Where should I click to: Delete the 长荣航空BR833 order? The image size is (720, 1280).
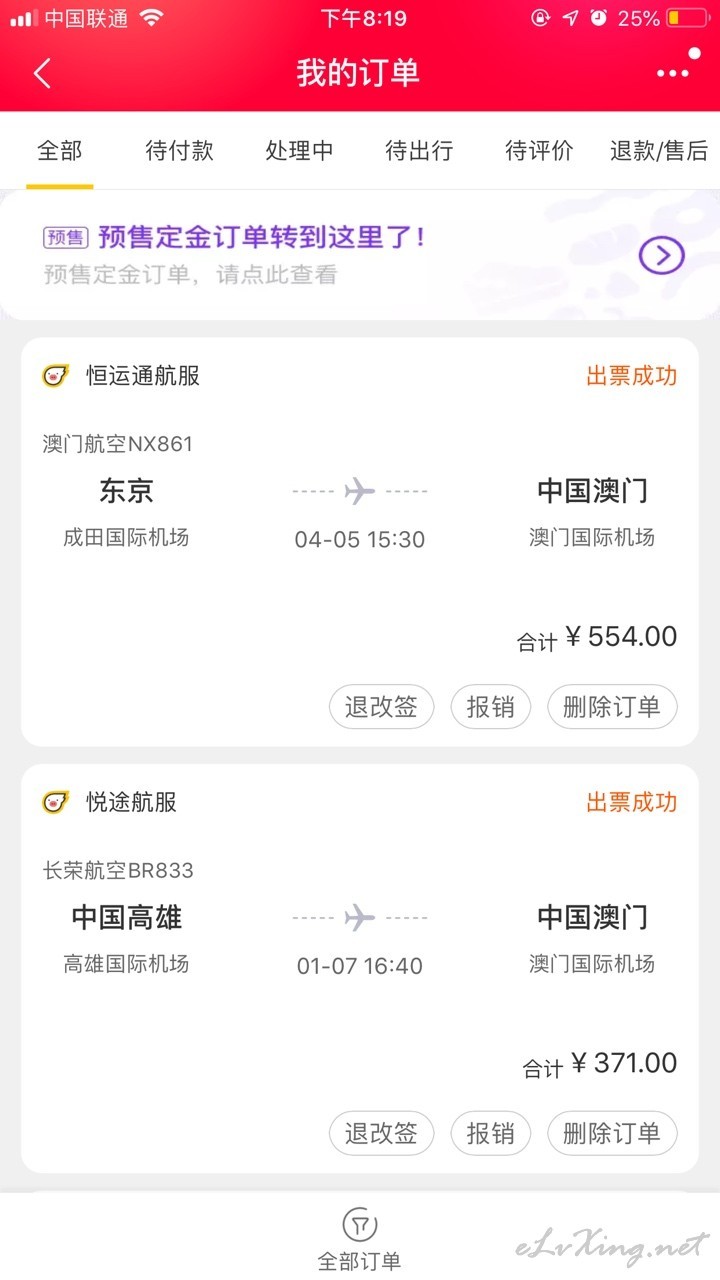point(612,1133)
